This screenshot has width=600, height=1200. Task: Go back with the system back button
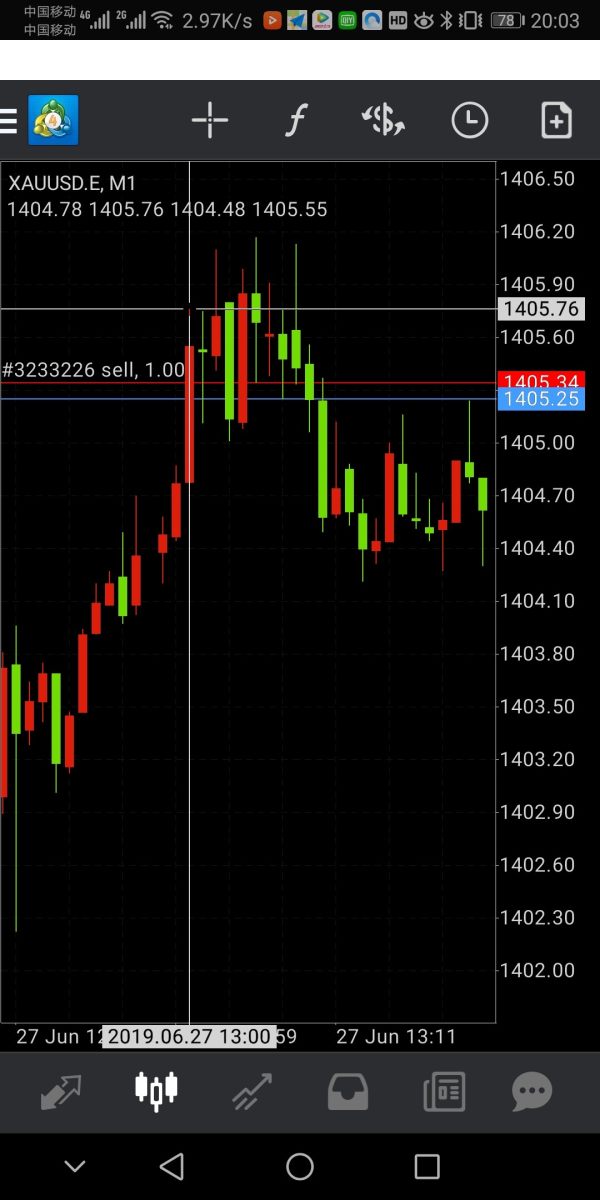click(172, 1166)
